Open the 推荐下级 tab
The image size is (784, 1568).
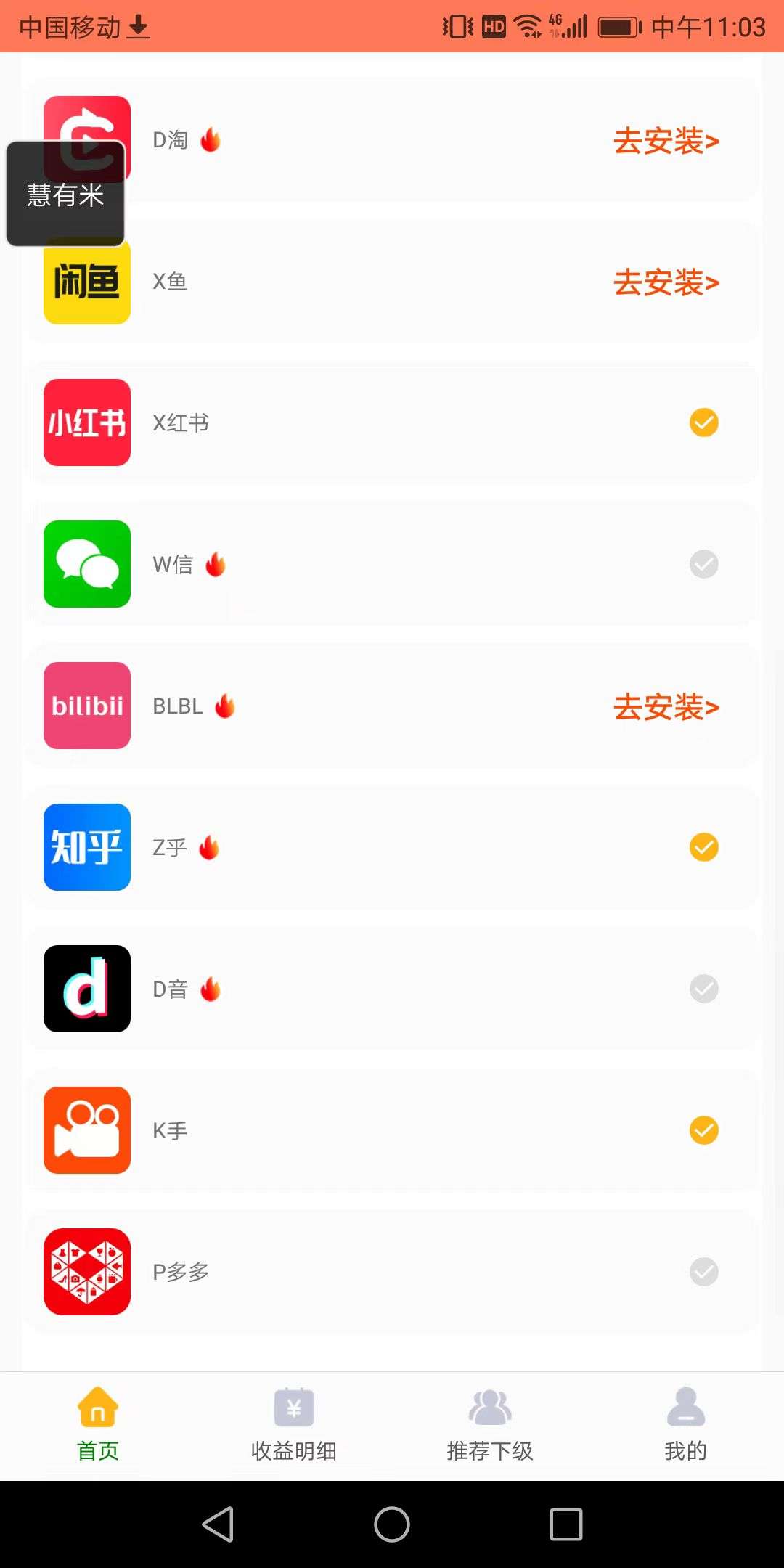coord(490,1426)
